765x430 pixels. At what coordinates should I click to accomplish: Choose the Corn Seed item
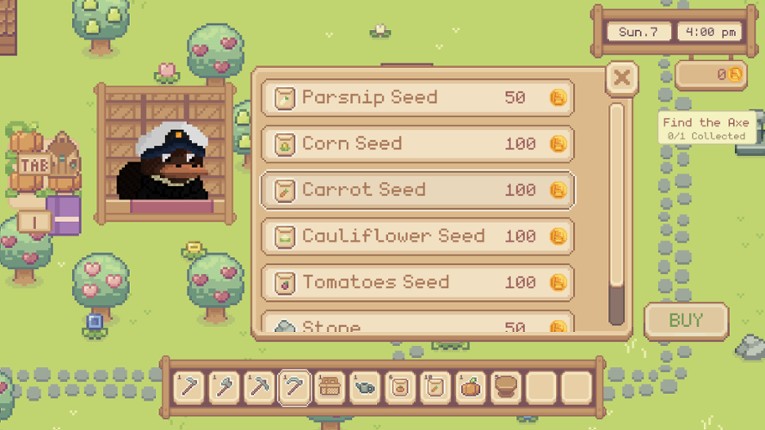(x=417, y=144)
